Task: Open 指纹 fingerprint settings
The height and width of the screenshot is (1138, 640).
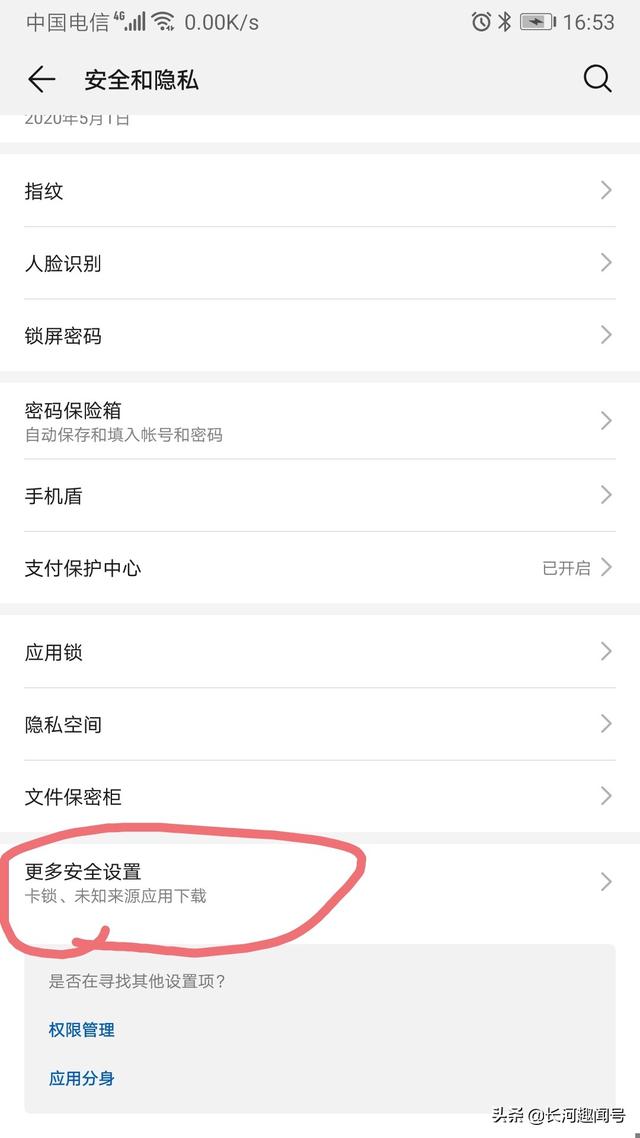Action: 320,190
